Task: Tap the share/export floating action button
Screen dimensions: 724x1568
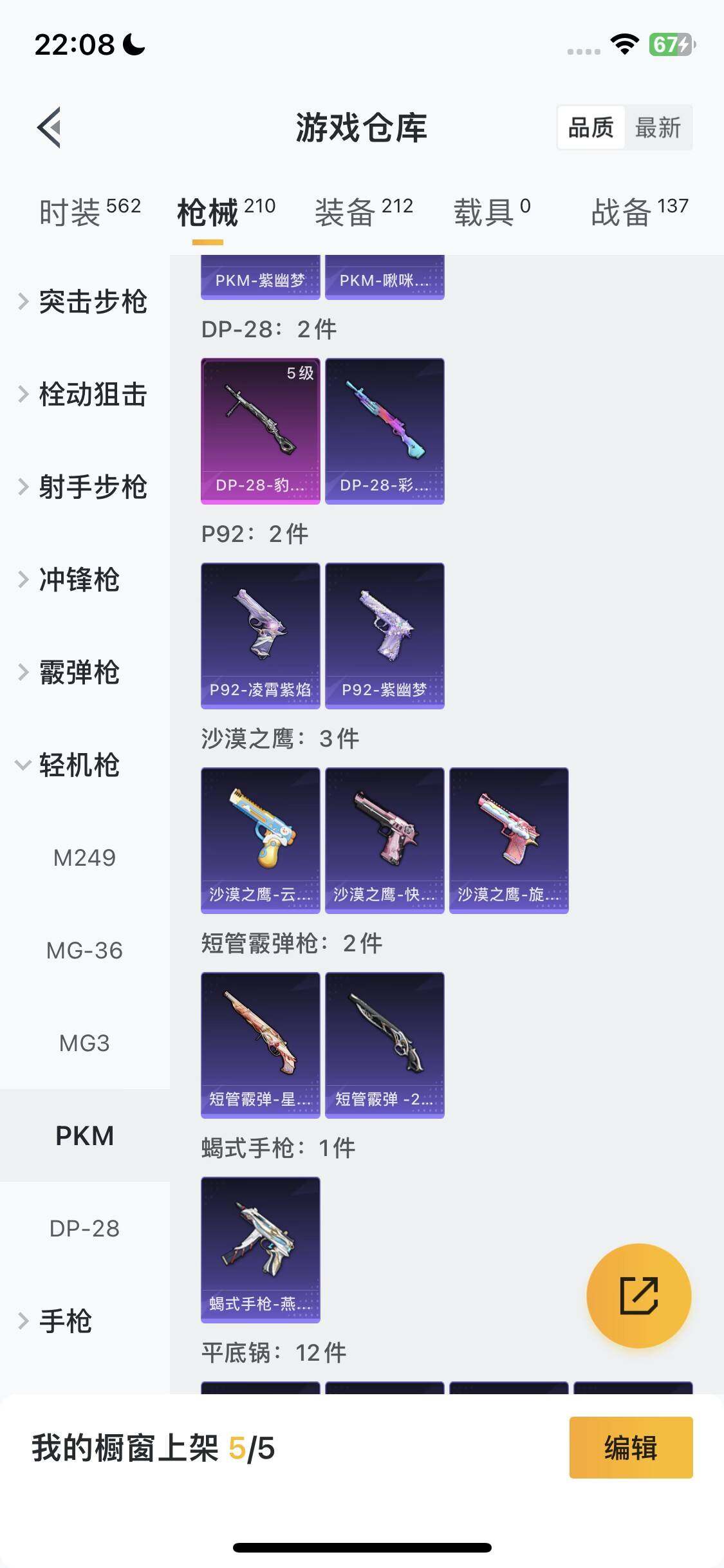Action: click(x=639, y=1296)
